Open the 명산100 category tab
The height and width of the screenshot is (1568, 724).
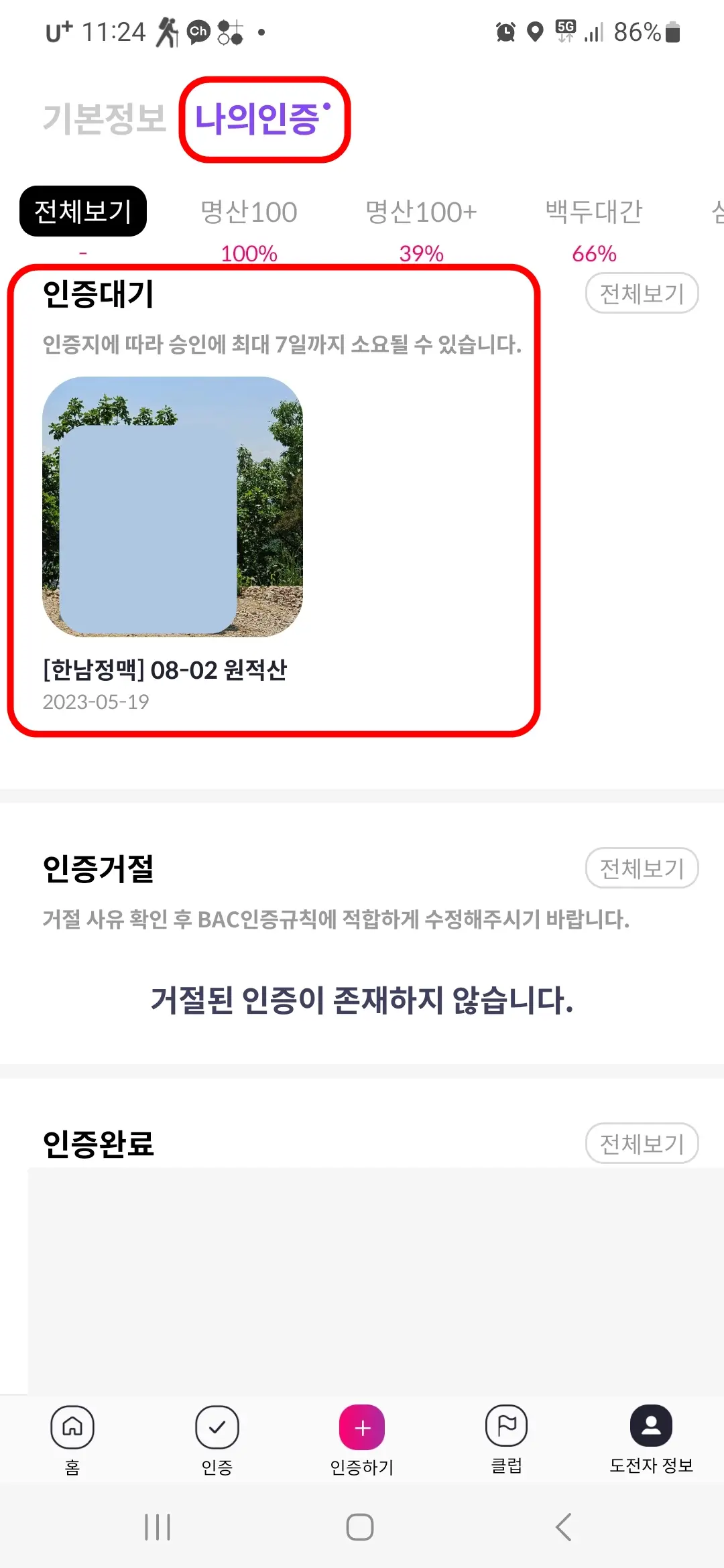[x=248, y=212]
